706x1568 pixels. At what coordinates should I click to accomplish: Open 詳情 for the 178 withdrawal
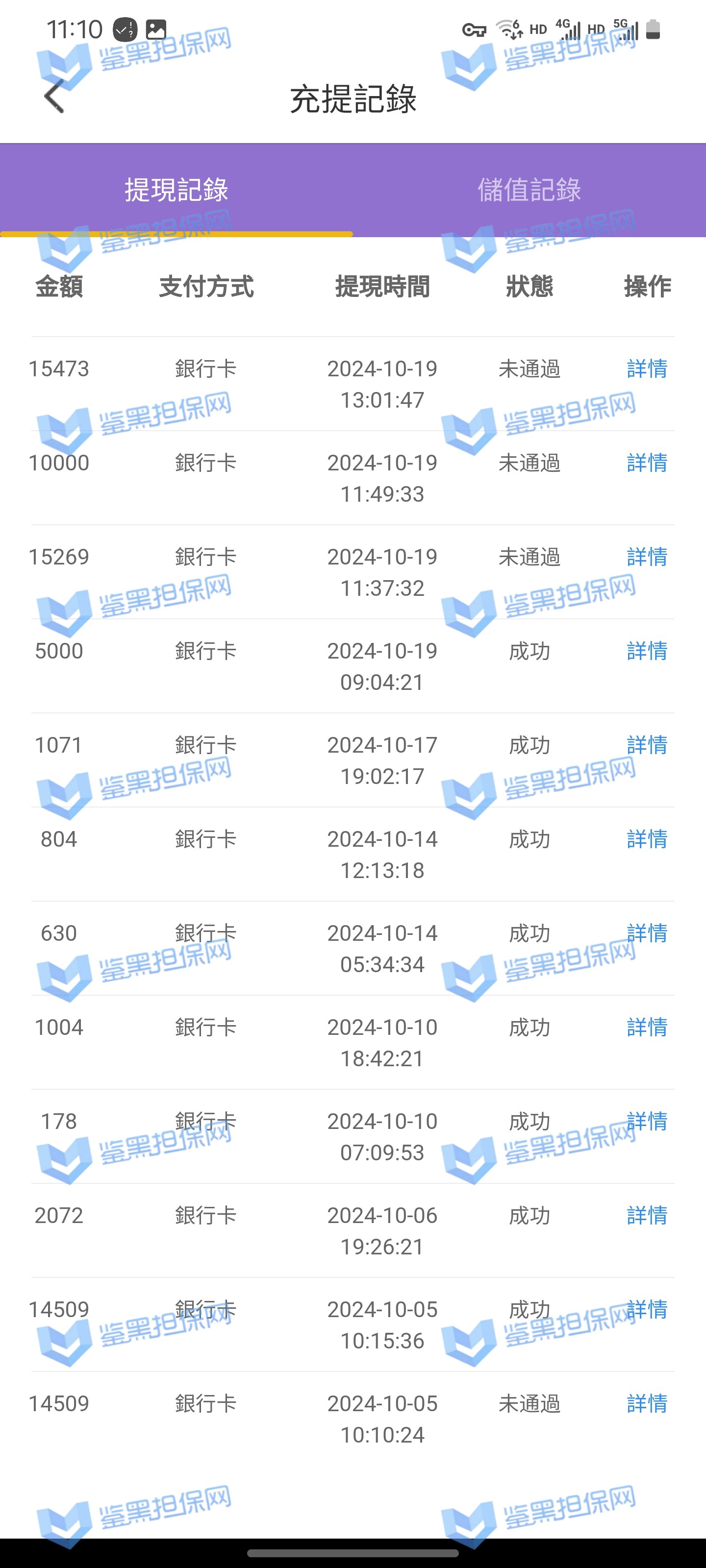click(647, 1121)
